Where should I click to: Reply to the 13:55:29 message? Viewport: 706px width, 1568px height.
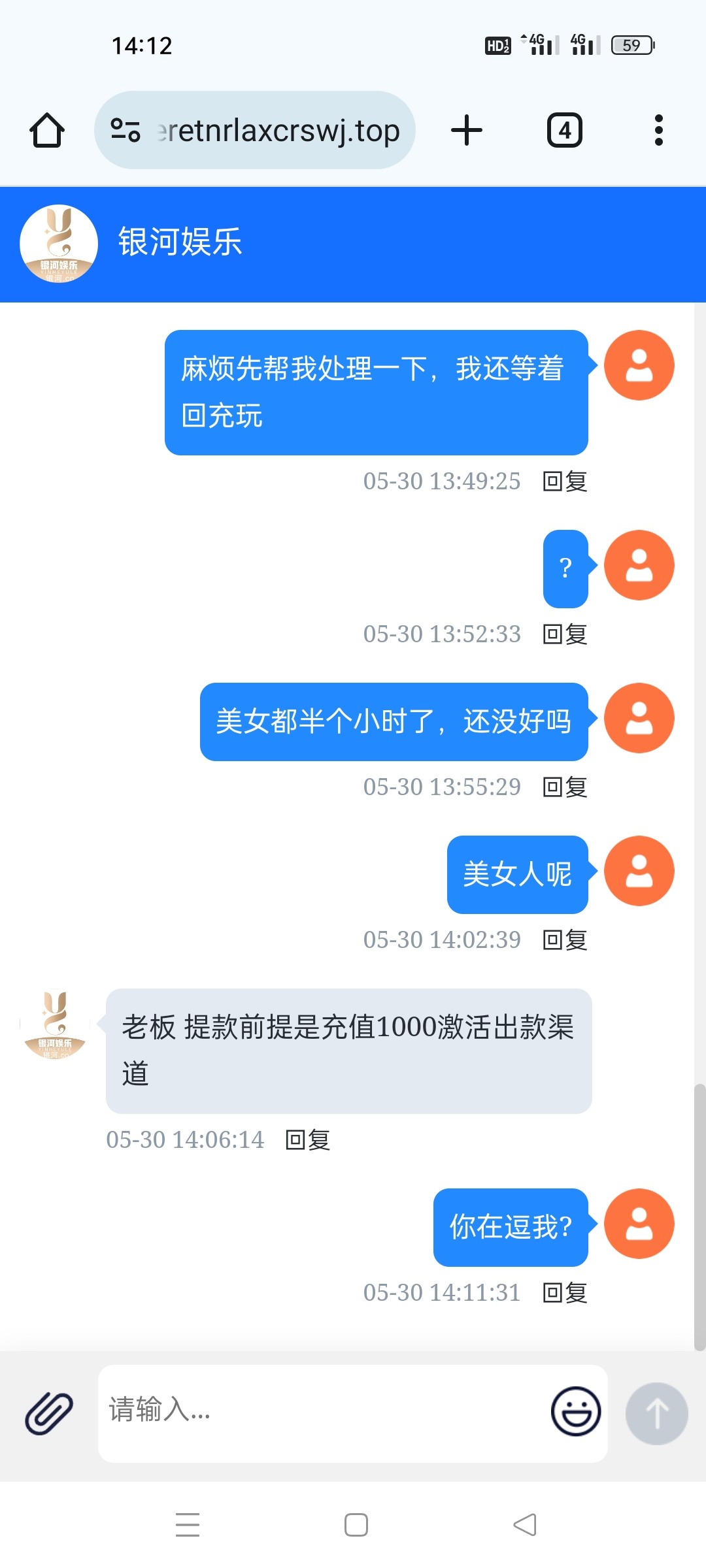[x=565, y=787]
